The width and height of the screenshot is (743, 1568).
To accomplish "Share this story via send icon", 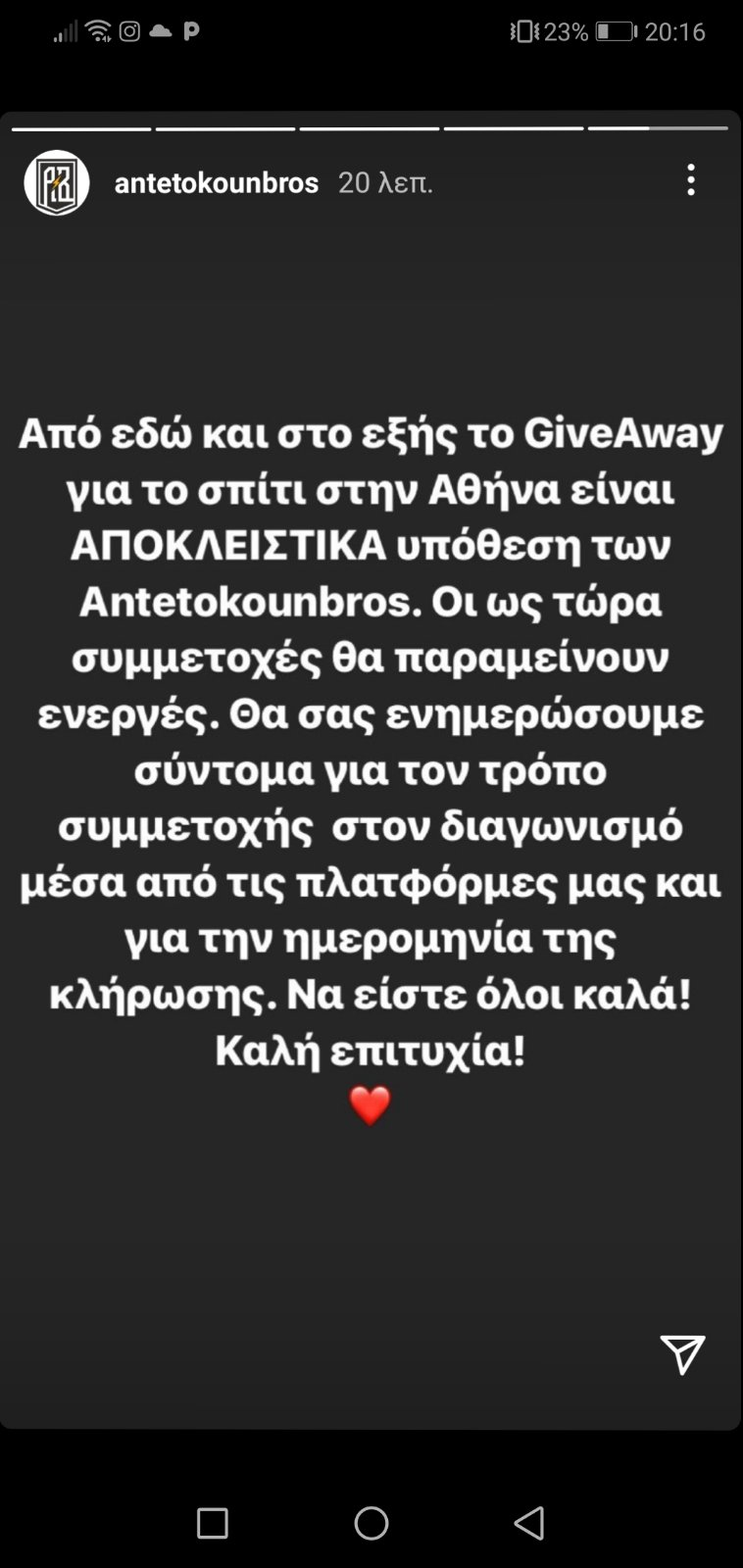I will (682, 1354).
